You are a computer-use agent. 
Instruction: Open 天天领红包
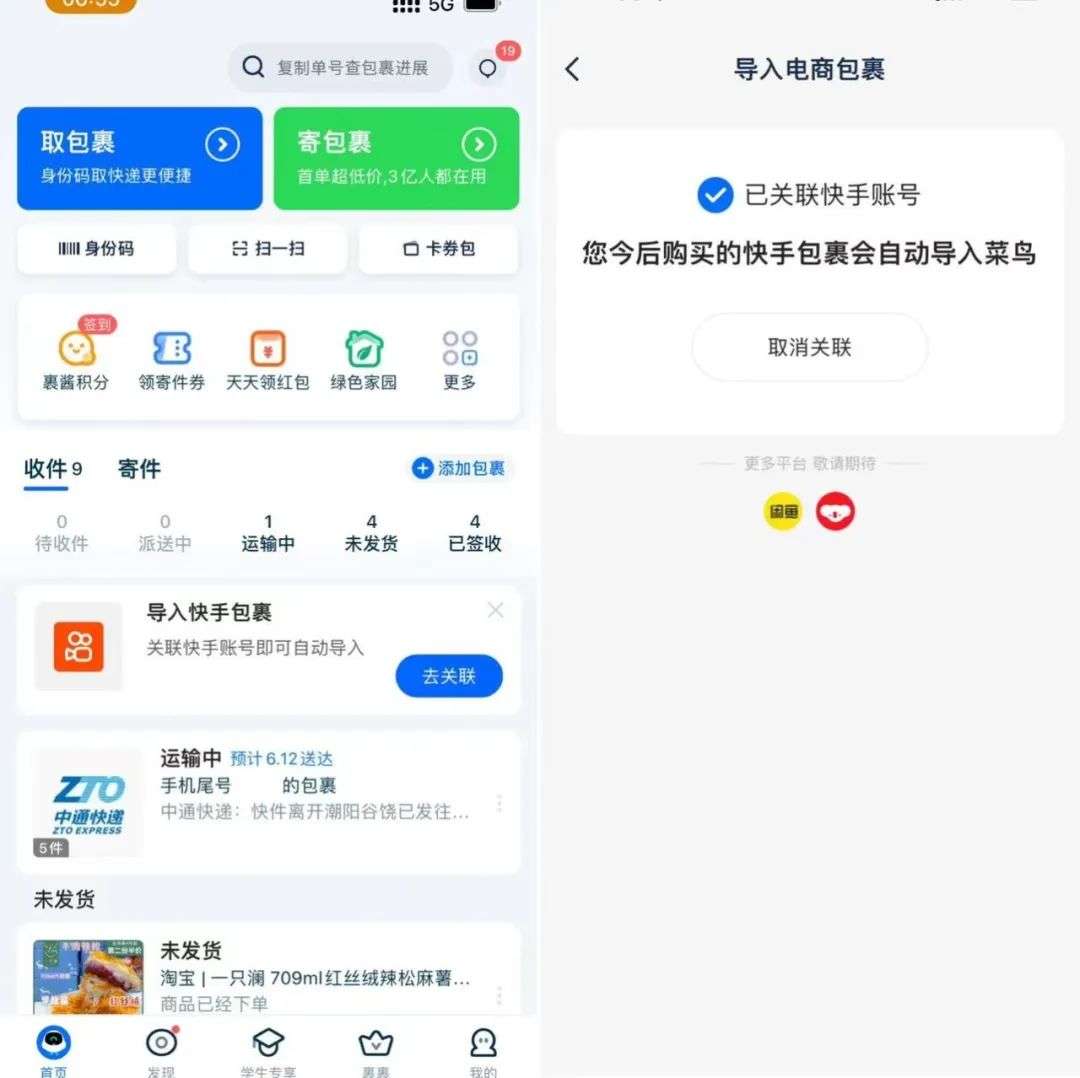point(267,360)
